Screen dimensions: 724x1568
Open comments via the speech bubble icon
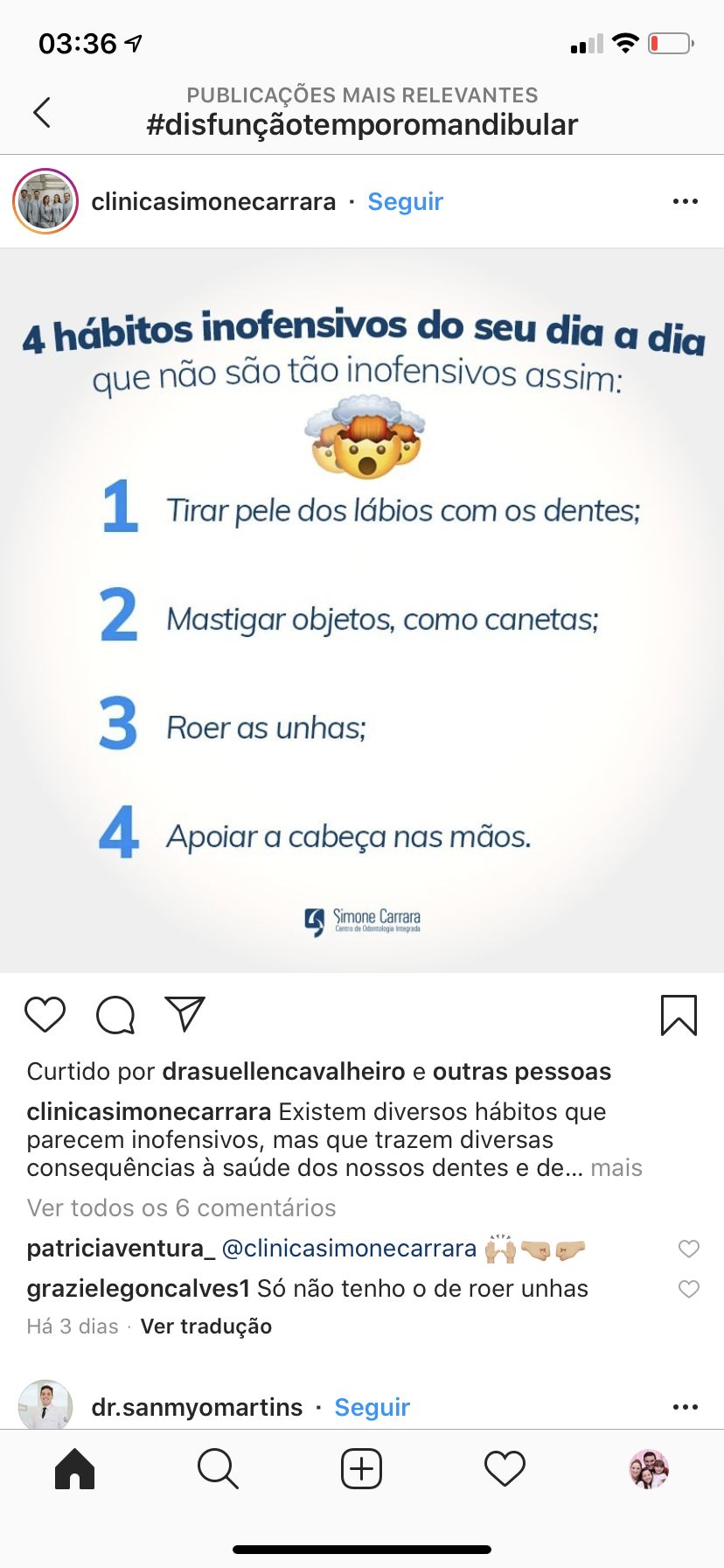tap(115, 1015)
